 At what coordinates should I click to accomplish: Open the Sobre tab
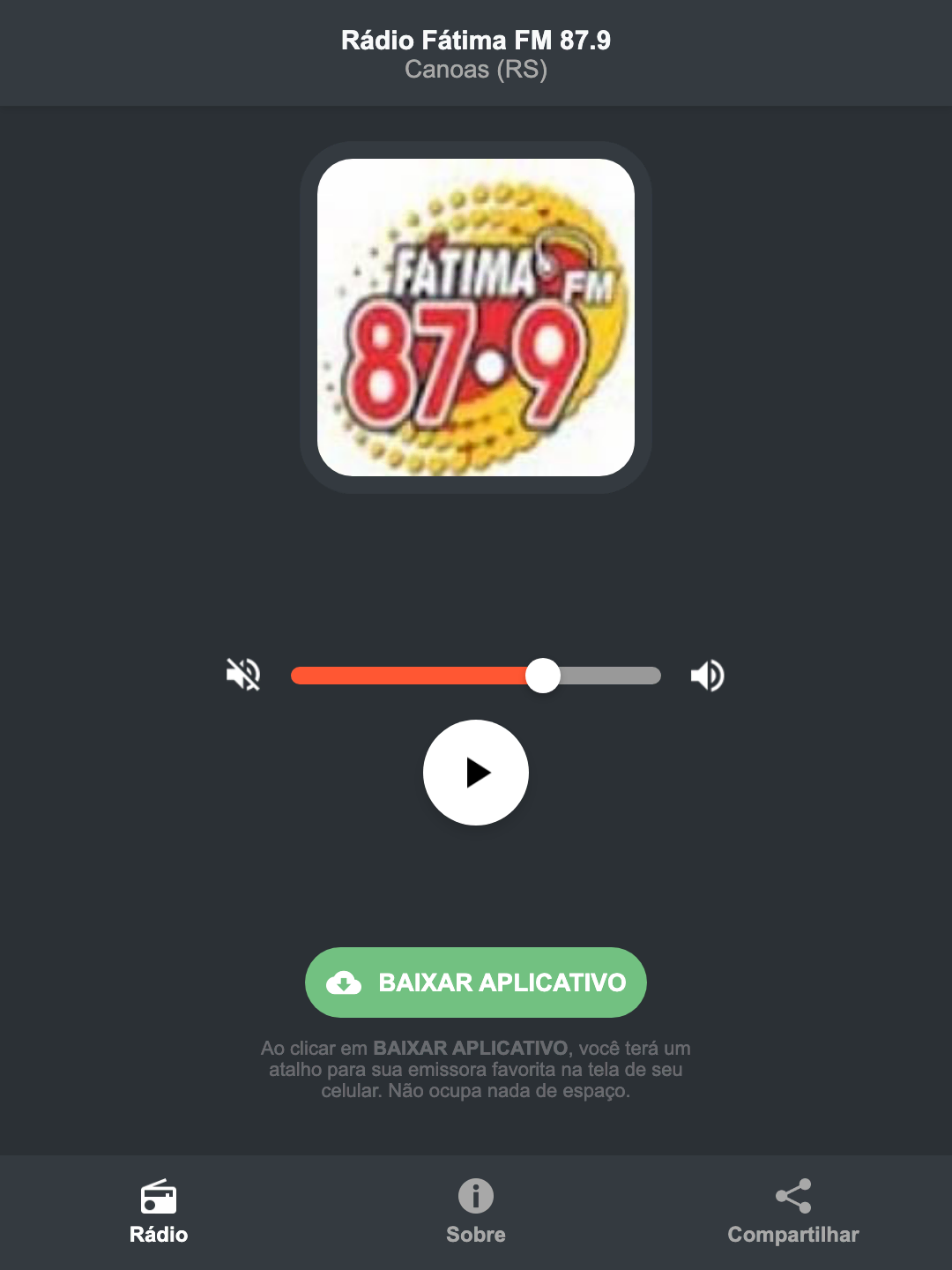click(x=475, y=1213)
